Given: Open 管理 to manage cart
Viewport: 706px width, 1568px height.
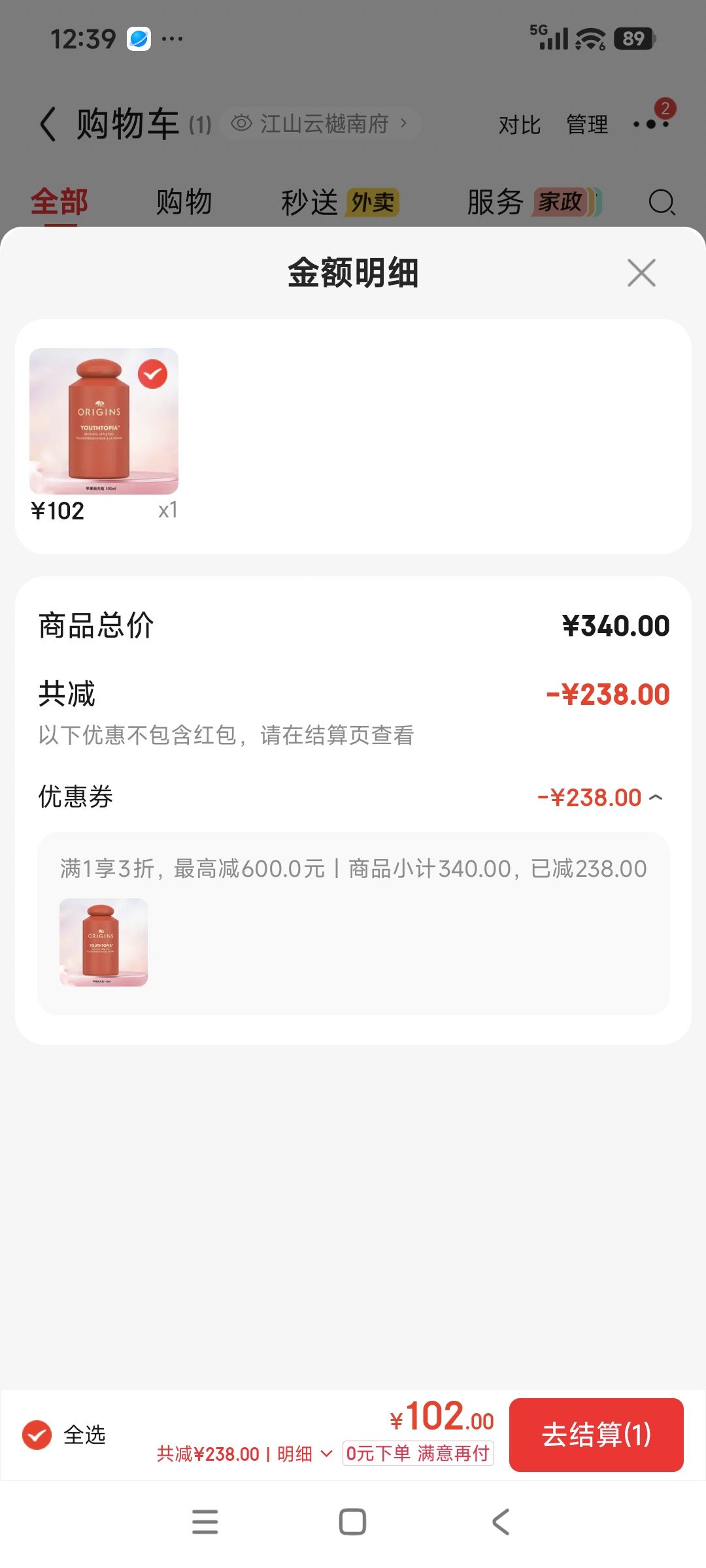Looking at the screenshot, I should click(587, 124).
